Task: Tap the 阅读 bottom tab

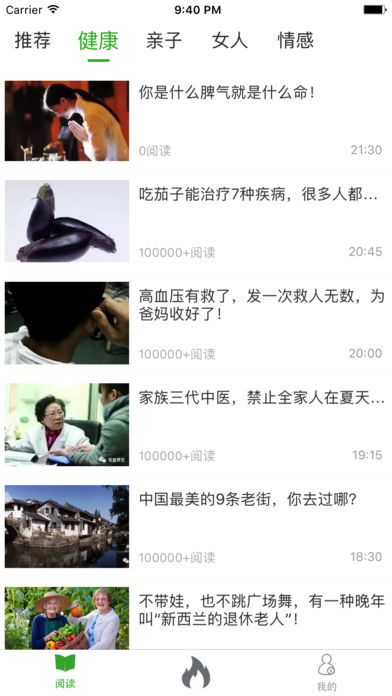Action: (x=65, y=672)
